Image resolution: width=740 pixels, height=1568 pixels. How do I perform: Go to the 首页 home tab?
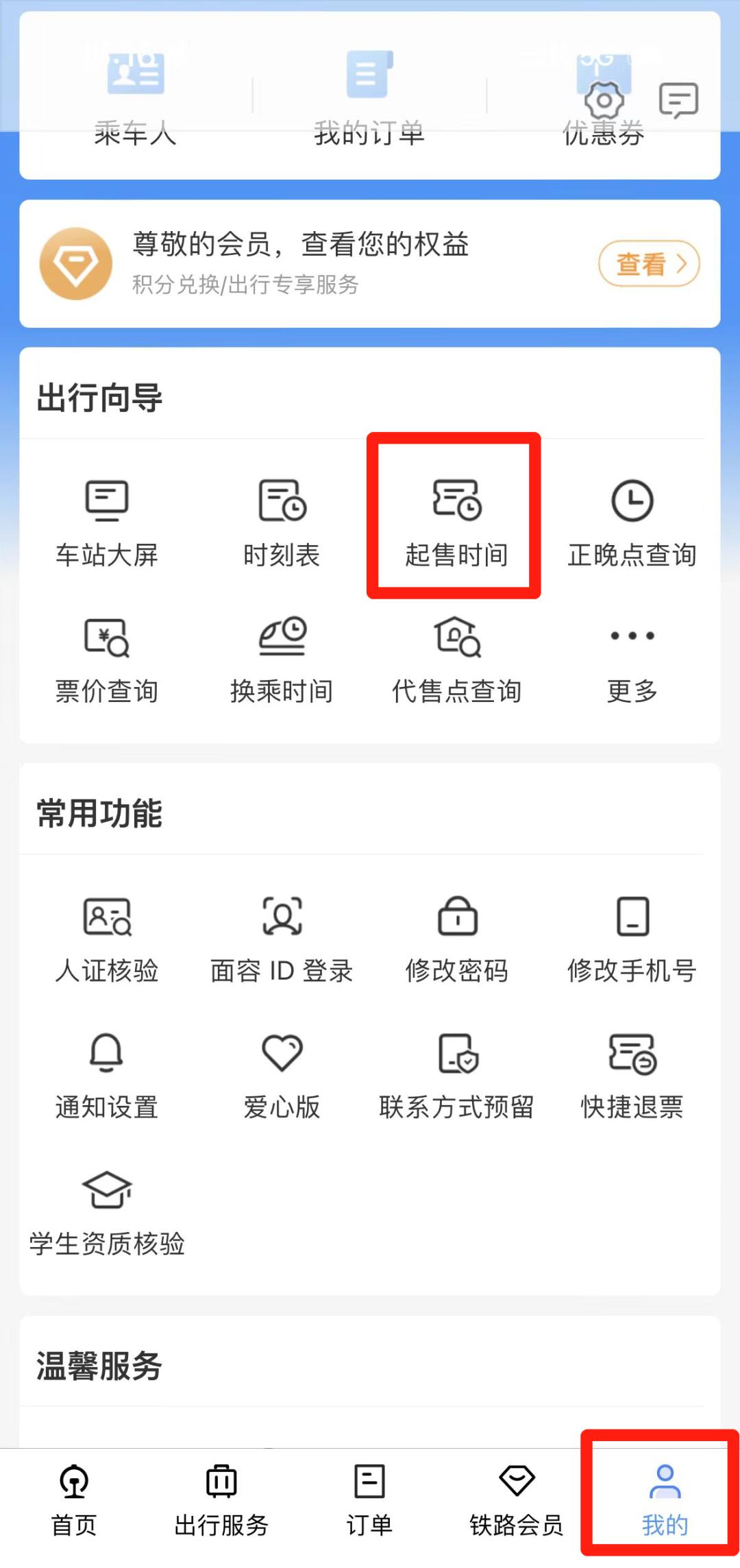pos(73,1501)
